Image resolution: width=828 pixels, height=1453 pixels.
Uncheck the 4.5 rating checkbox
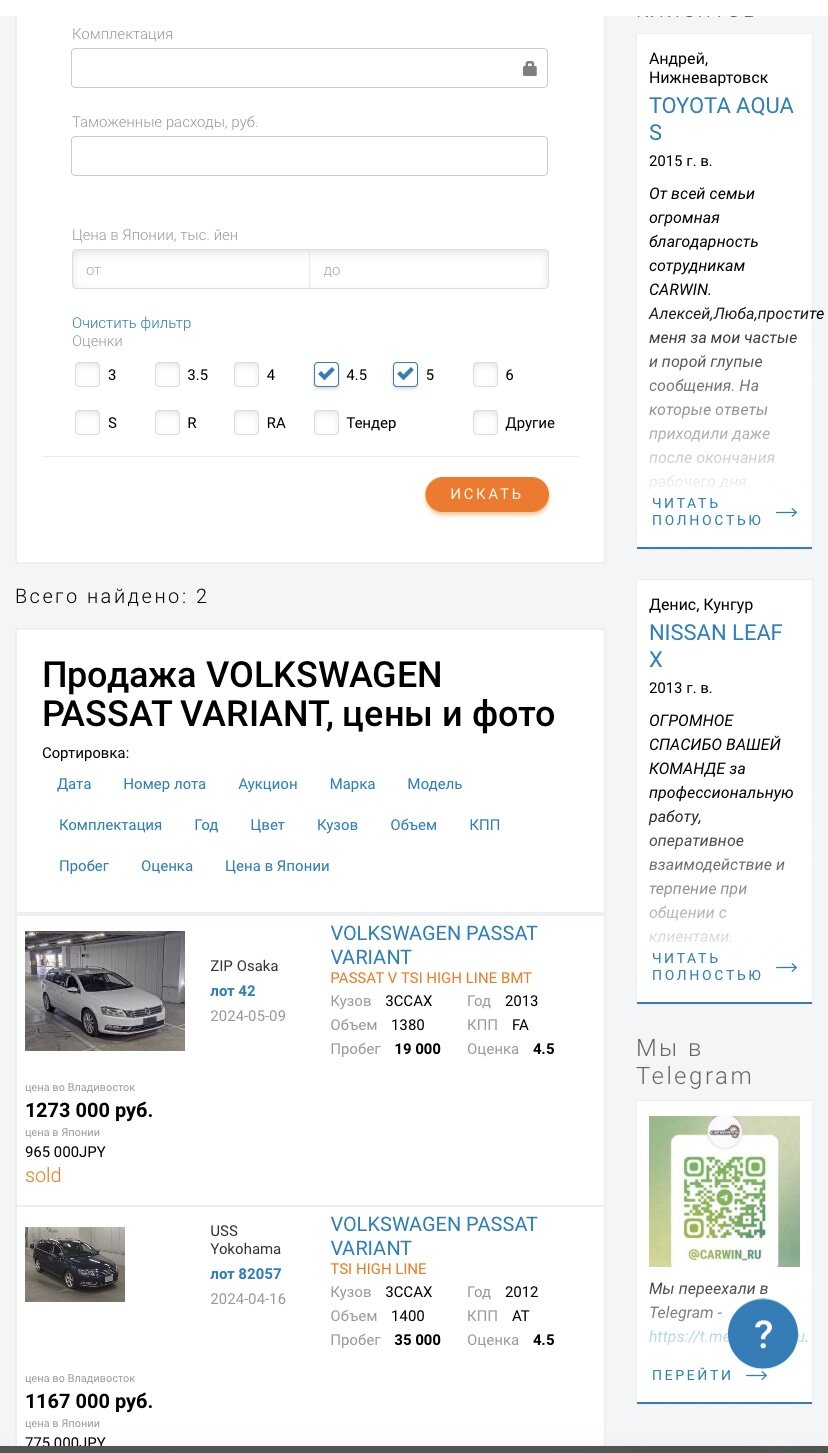tap(326, 374)
